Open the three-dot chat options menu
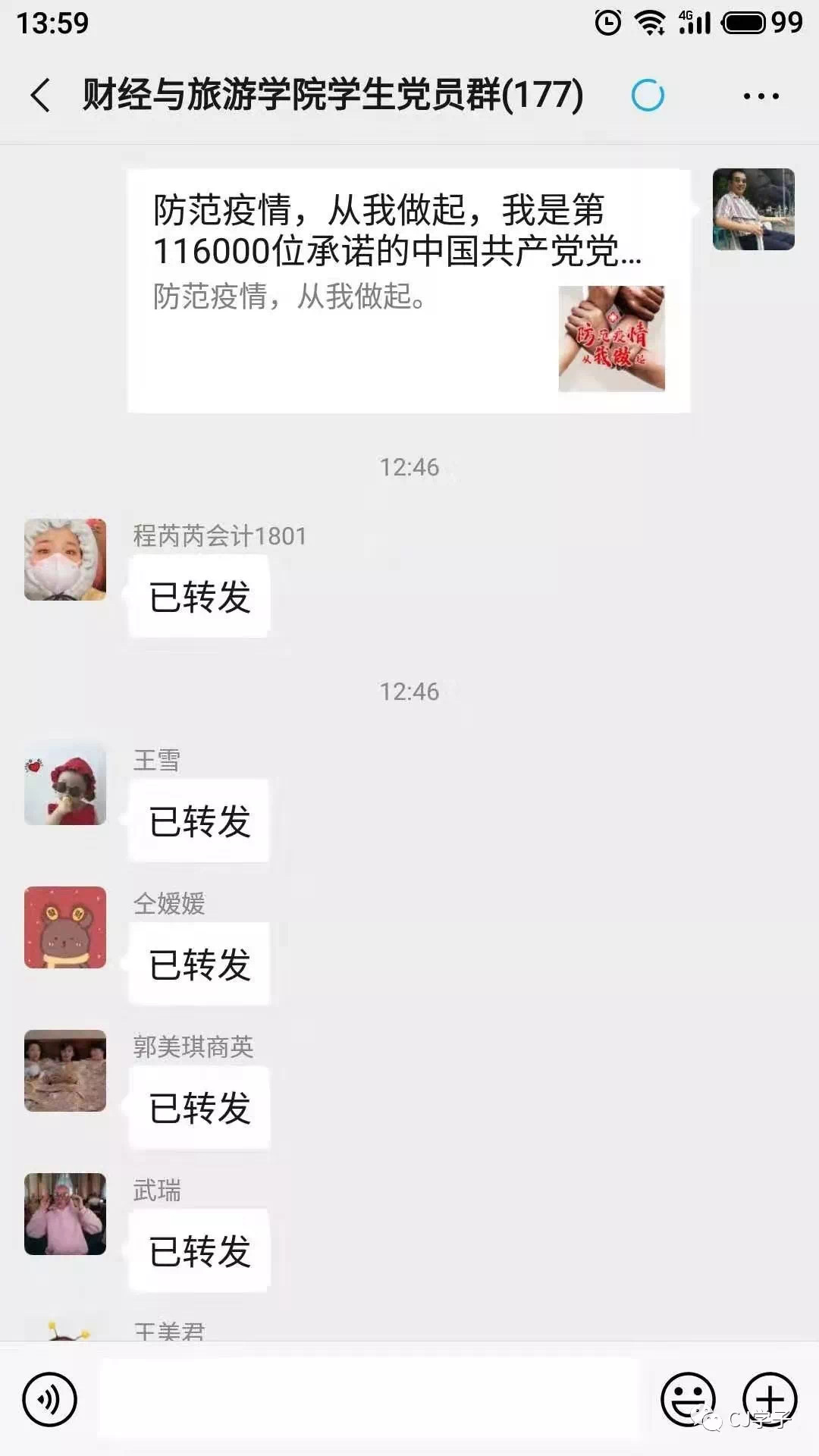The height and width of the screenshot is (1456, 819). [x=760, y=96]
